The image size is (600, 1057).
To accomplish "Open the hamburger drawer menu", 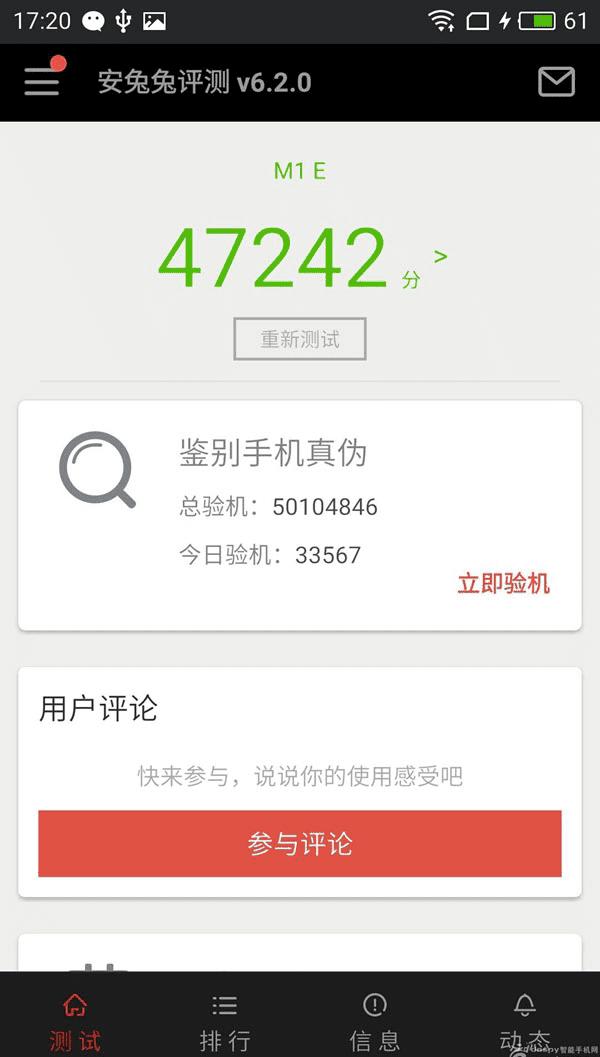I will (42, 81).
